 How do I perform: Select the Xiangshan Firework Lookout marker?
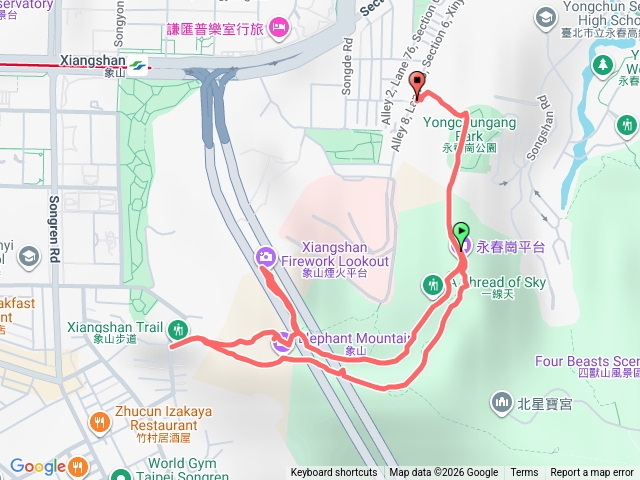(266, 257)
